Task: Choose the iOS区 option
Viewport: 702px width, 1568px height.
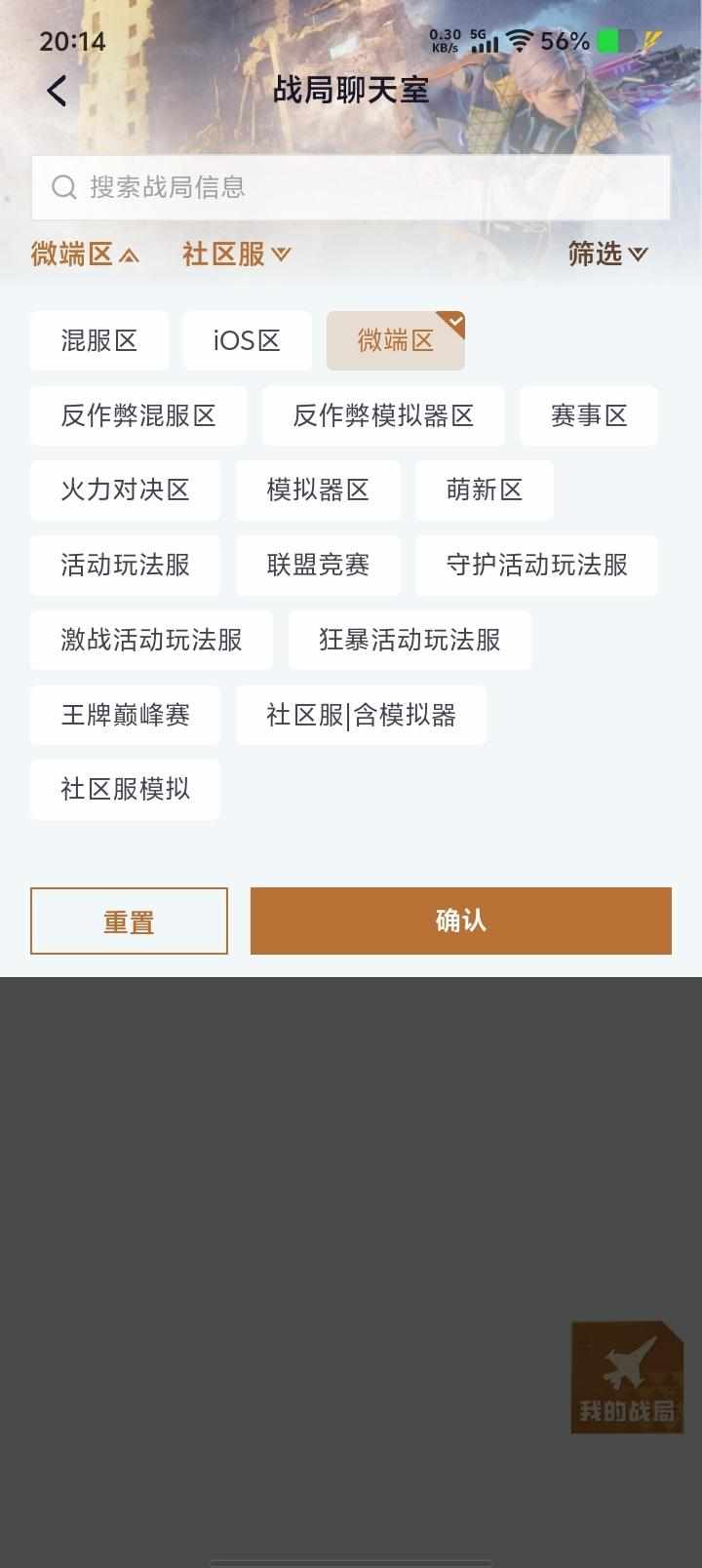Action: pyautogui.click(x=247, y=340)
